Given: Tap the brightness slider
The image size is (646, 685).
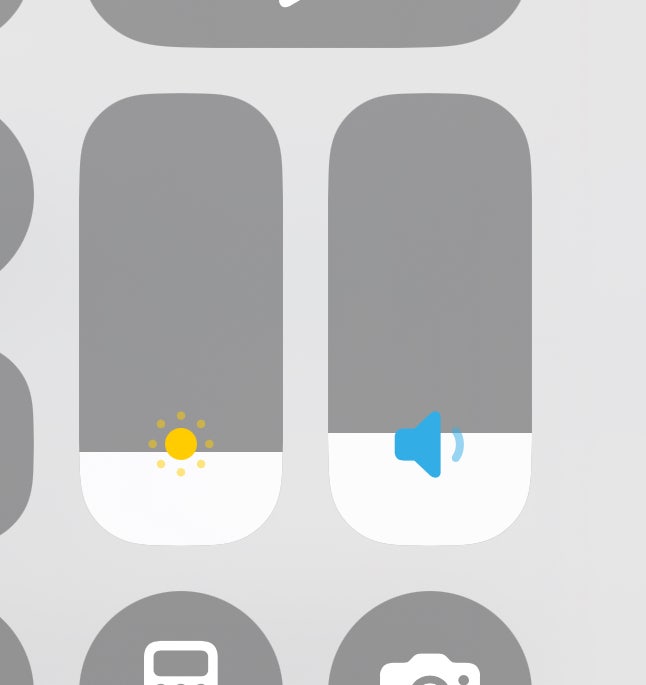Looking at the screenshot, I should tap(181, 320).
